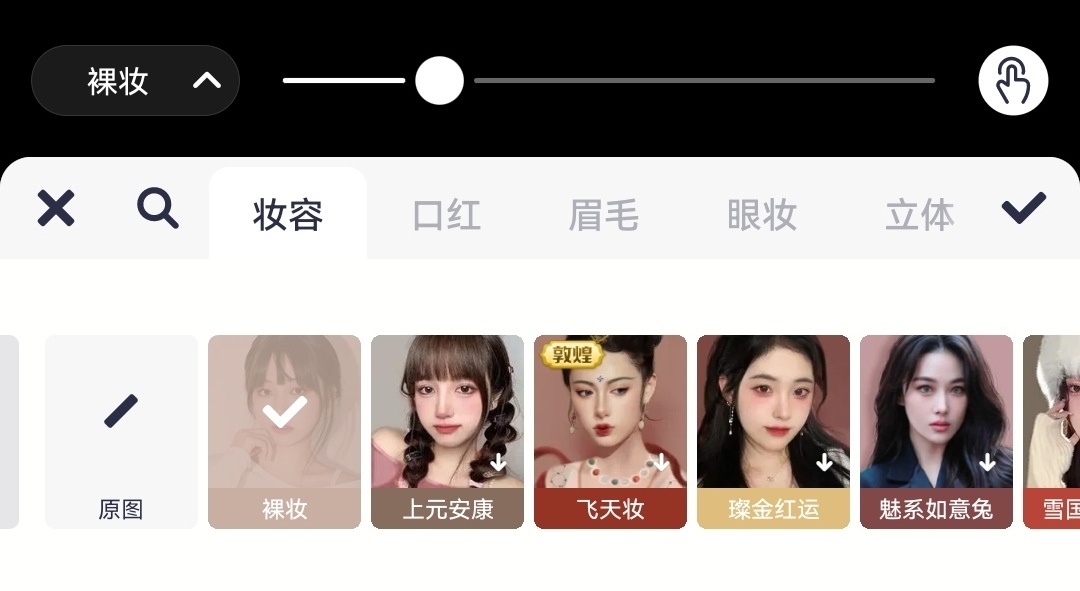The width and height of the screenshot is (1080, 591).
Task: Expand the 裸妆 dropdown selector
Action: click(x=136, y=81)
